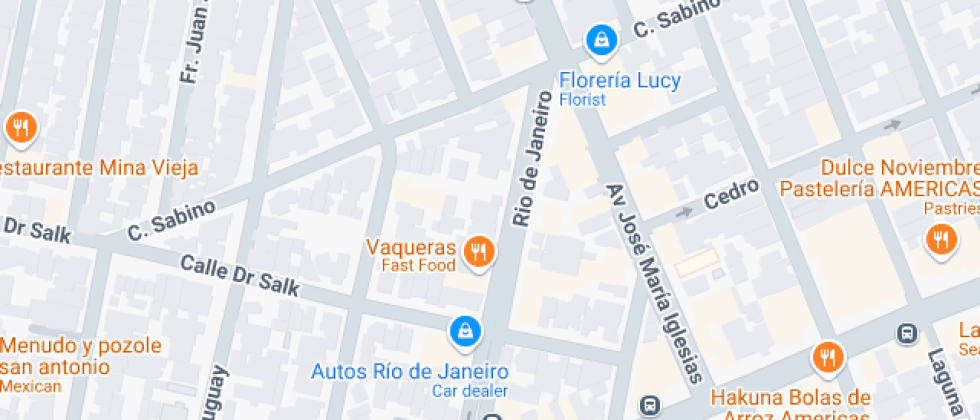Open the Florería Lucy florist pin
Image resolution: width=980 pixels, height=420 pixels.
tap(601, 40)
